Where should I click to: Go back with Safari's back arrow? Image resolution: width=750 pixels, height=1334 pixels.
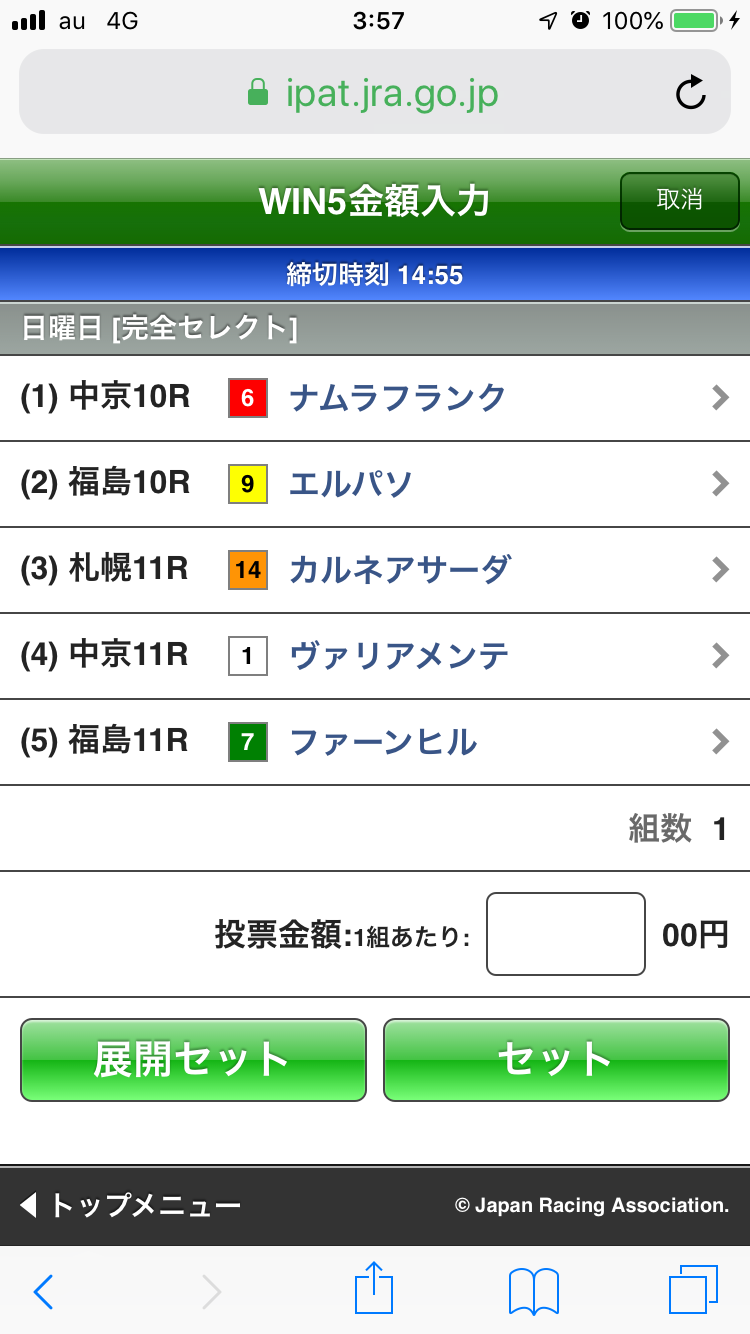click(43, 1292)
